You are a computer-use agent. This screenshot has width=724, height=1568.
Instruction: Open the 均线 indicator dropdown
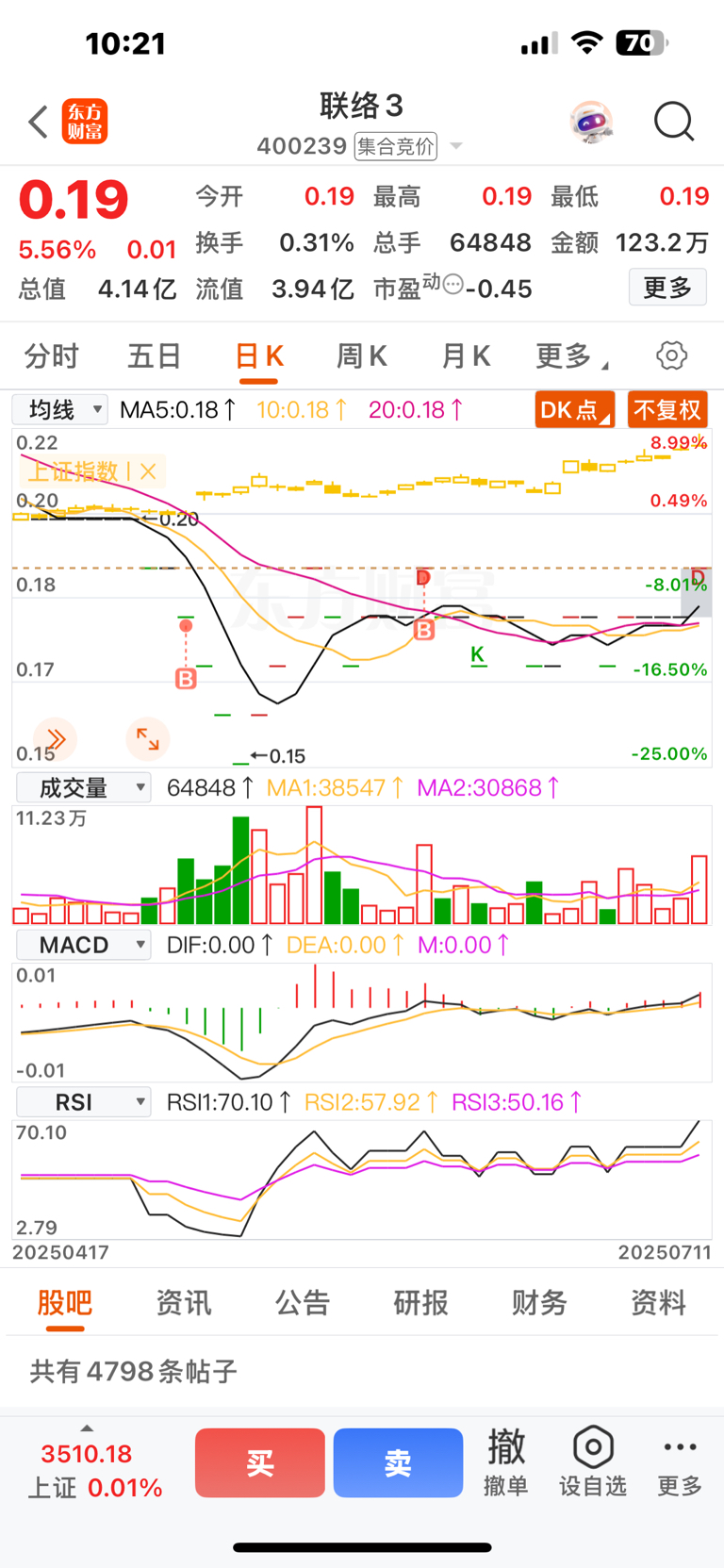[x=60, y=410]
